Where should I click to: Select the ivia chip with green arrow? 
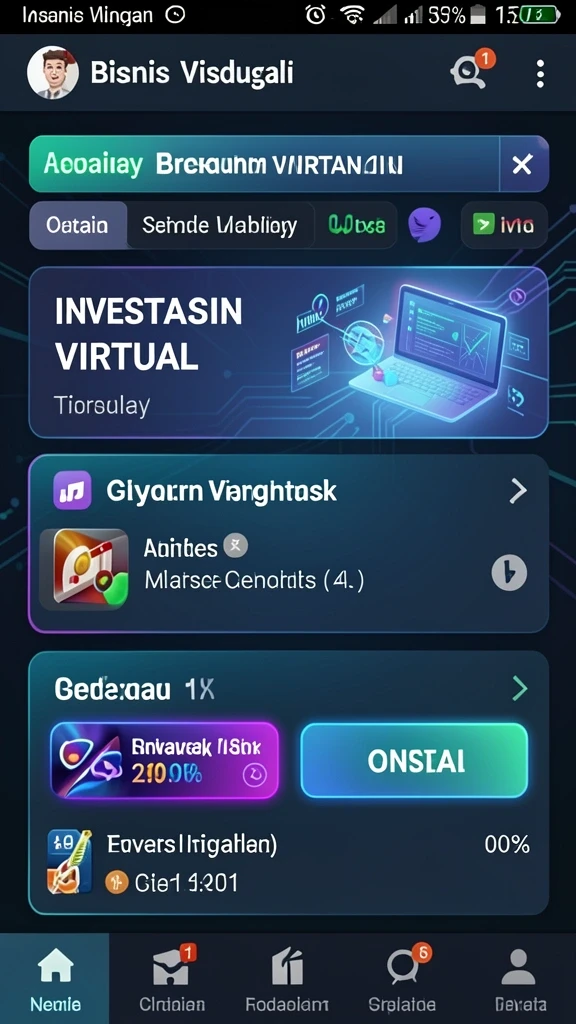[504, 225]
